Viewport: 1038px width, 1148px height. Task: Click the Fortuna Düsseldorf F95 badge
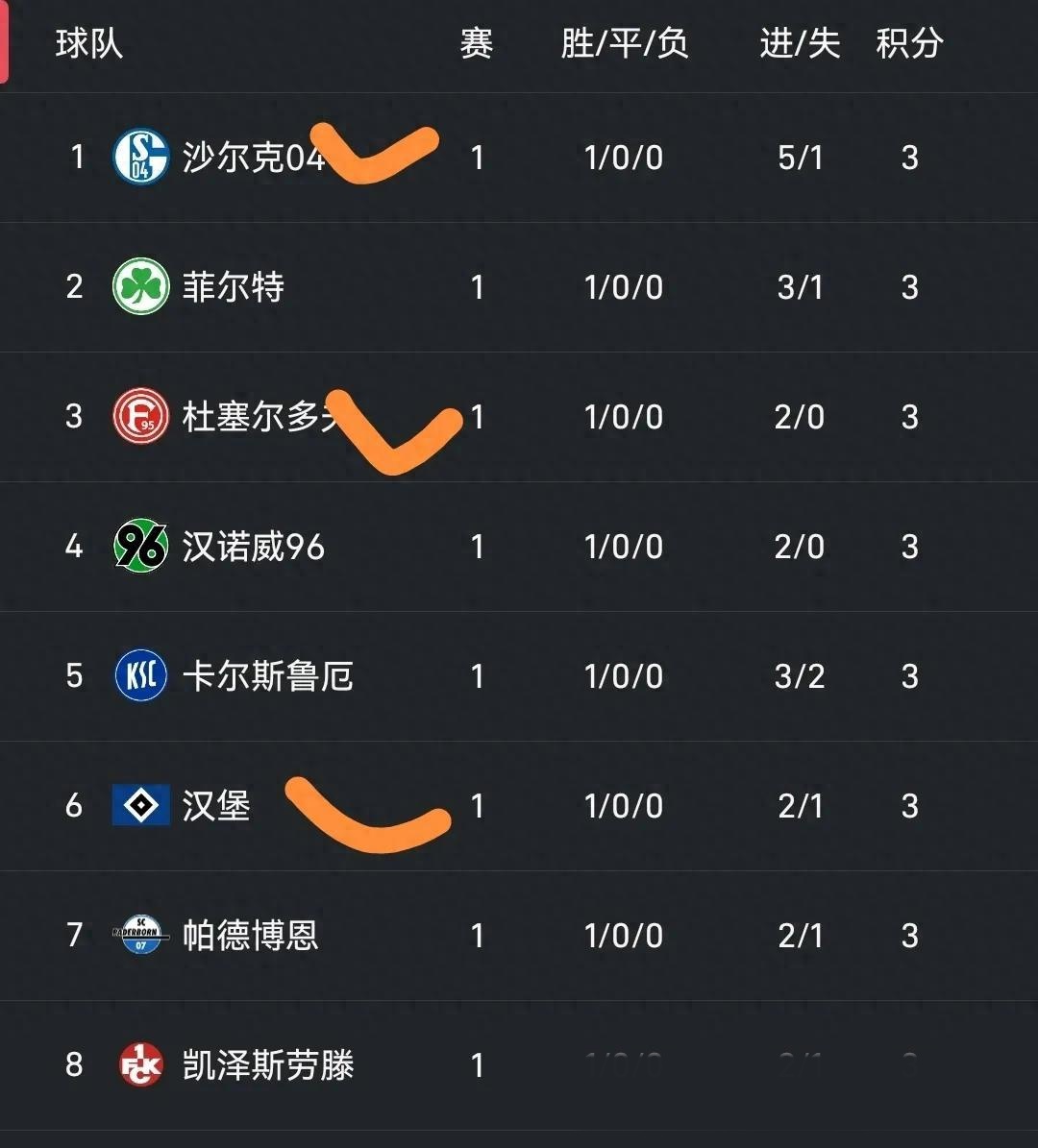click(x=141, y=416)
